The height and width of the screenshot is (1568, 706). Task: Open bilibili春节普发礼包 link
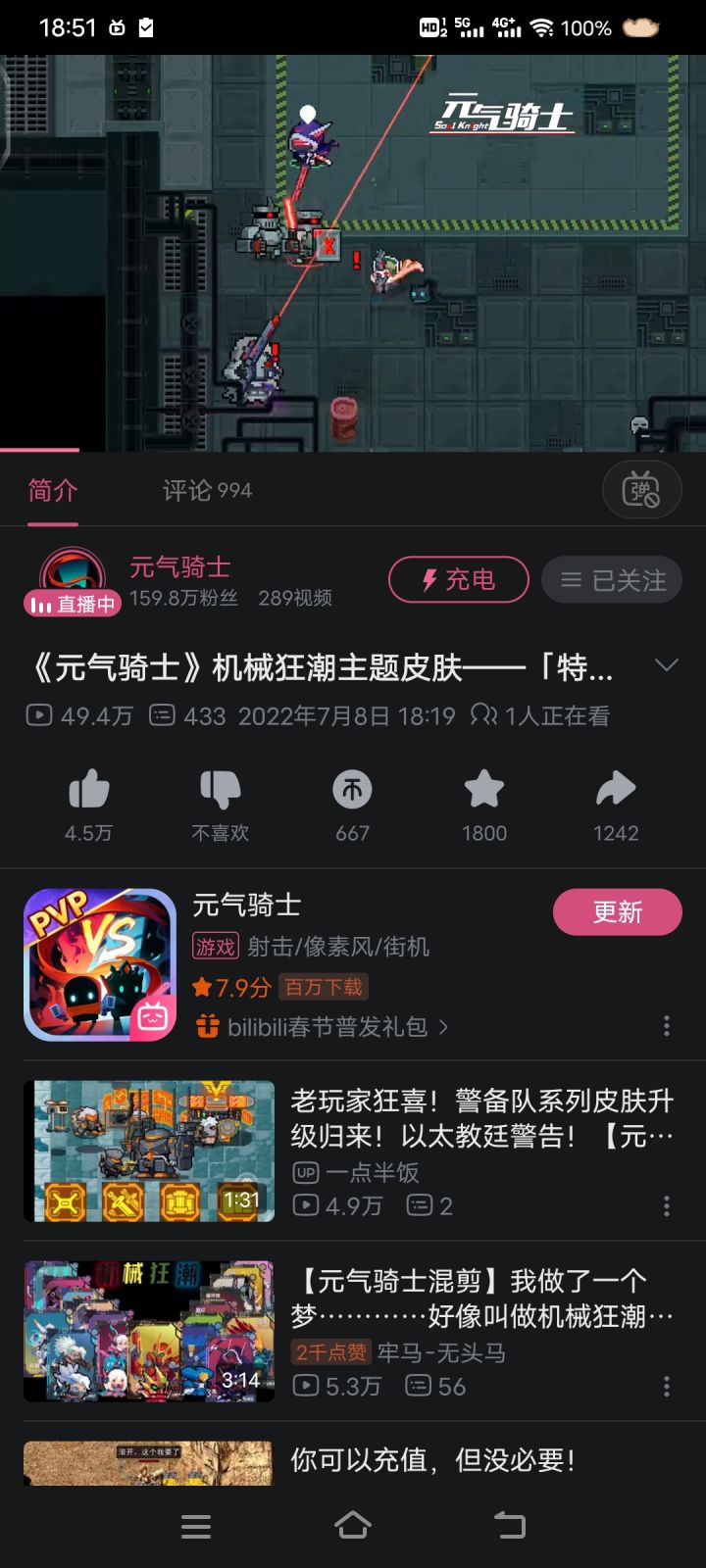coord(328,1027)
